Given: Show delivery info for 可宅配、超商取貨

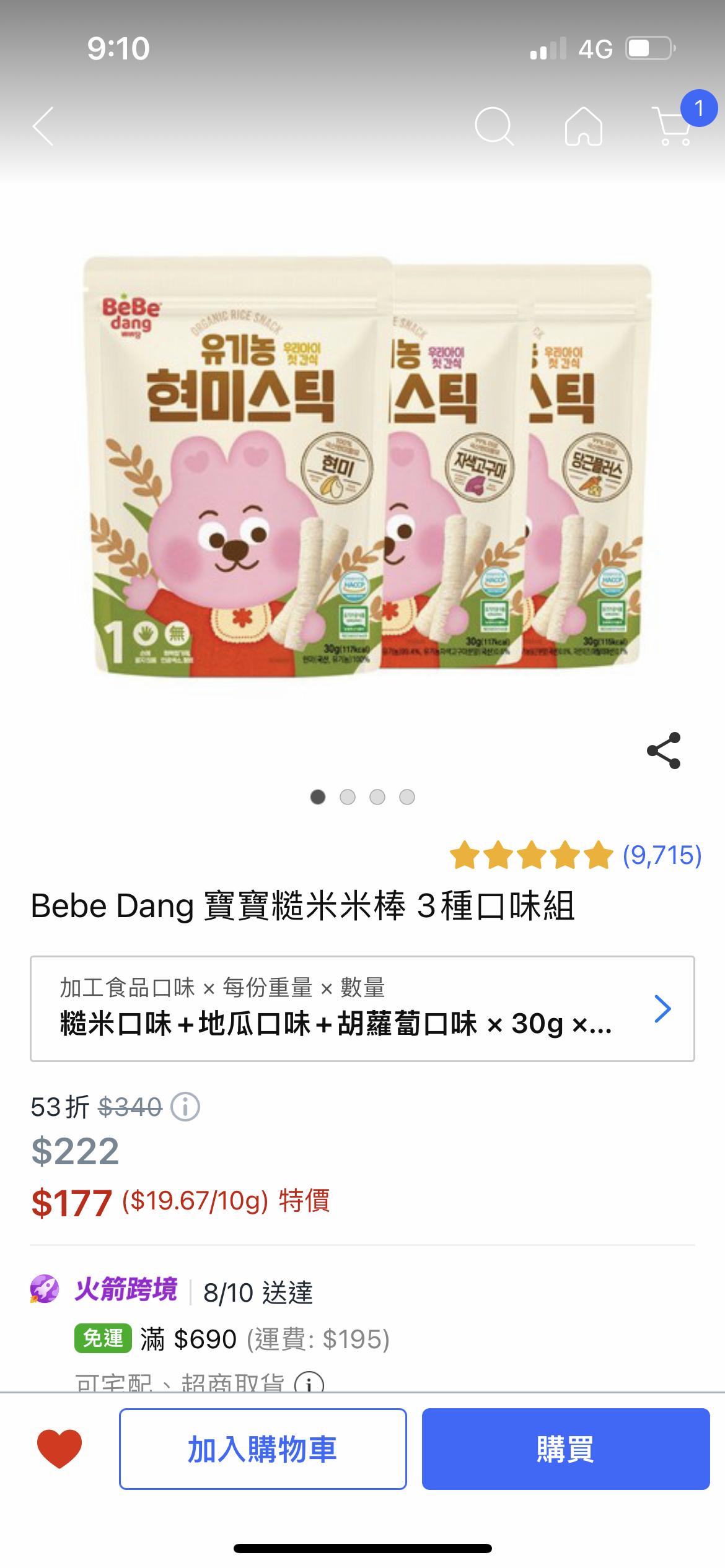Looking at the screenshot, I should click(x=309, y=1382).
